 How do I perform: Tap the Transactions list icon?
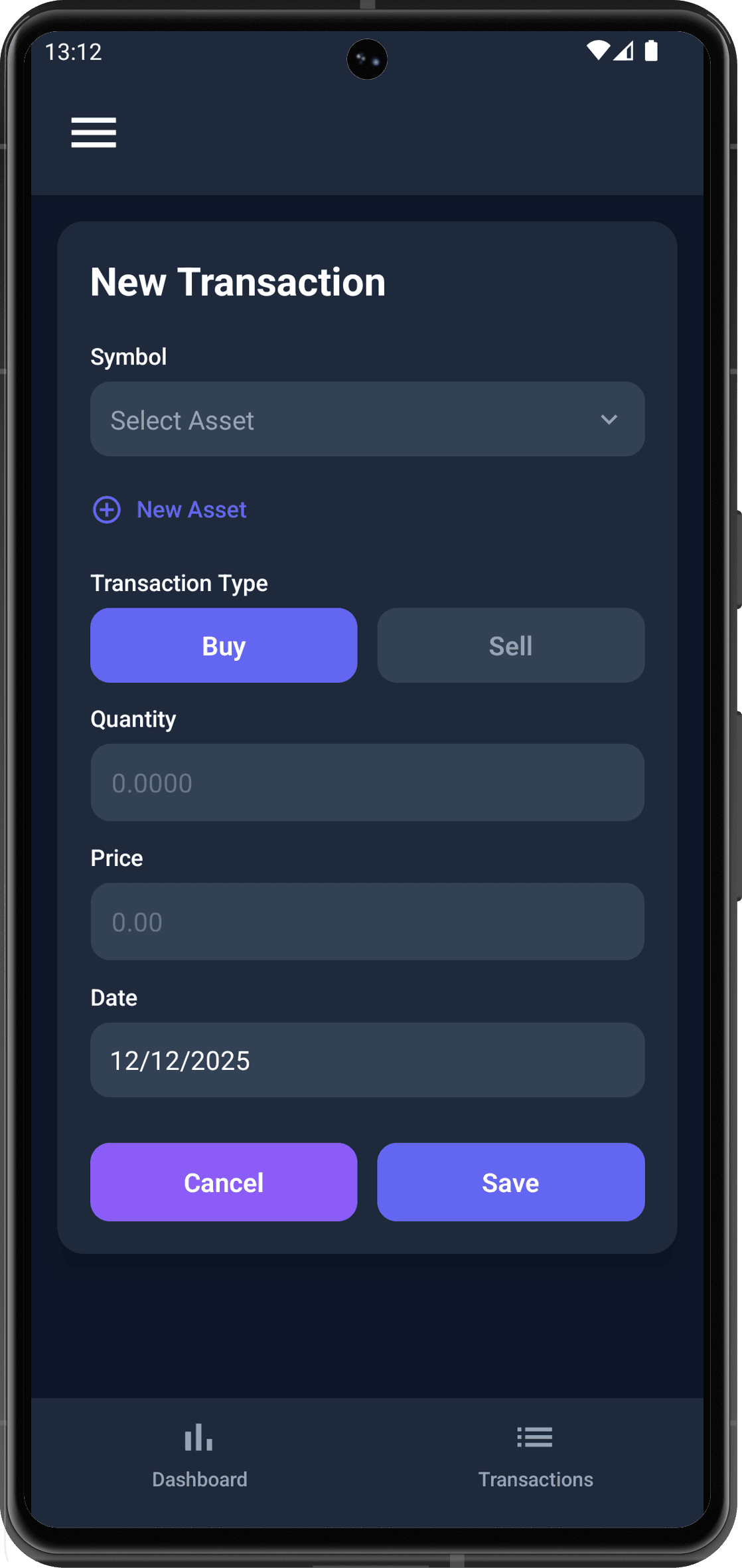pyautogui.click(x=534, y=1437)
